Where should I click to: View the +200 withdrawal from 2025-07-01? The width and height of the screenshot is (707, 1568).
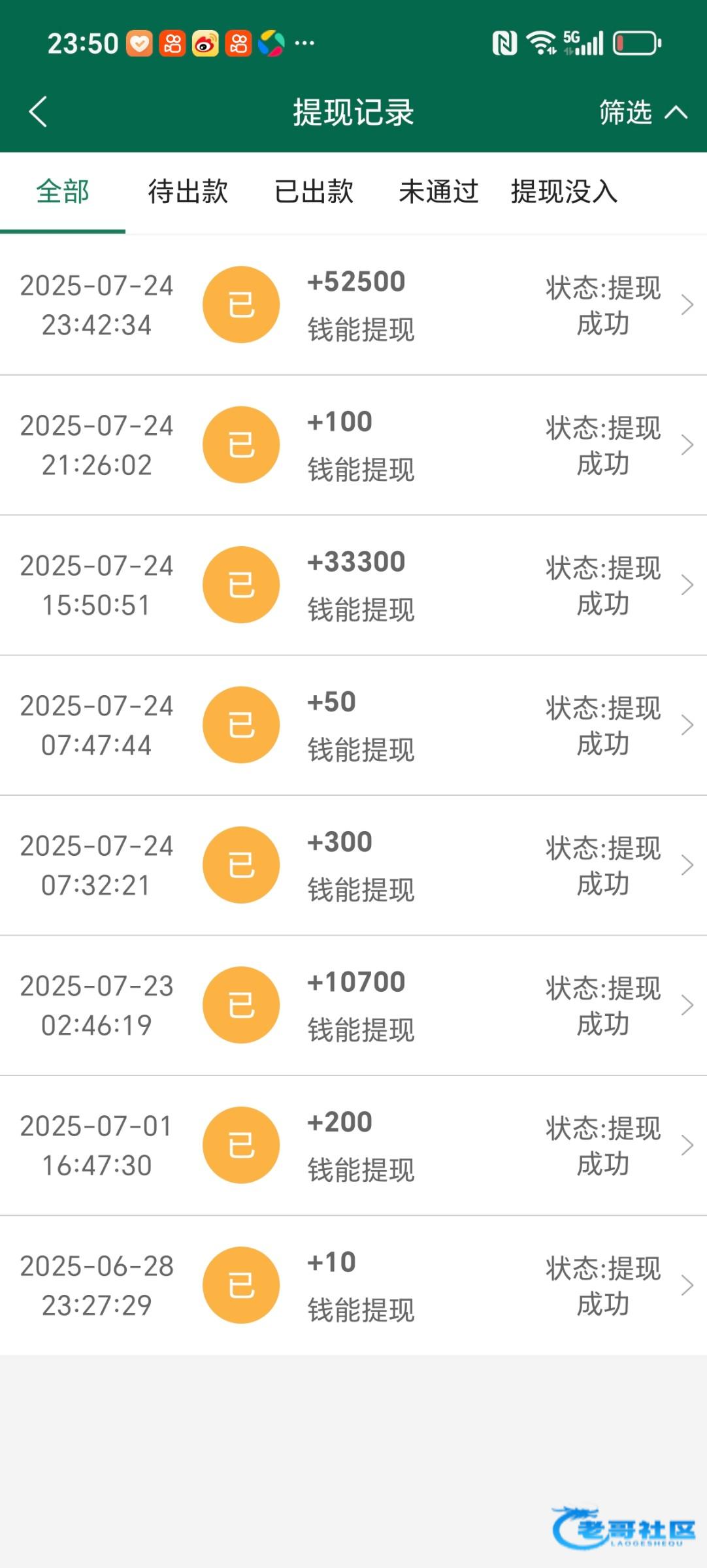coord(354,1145)
